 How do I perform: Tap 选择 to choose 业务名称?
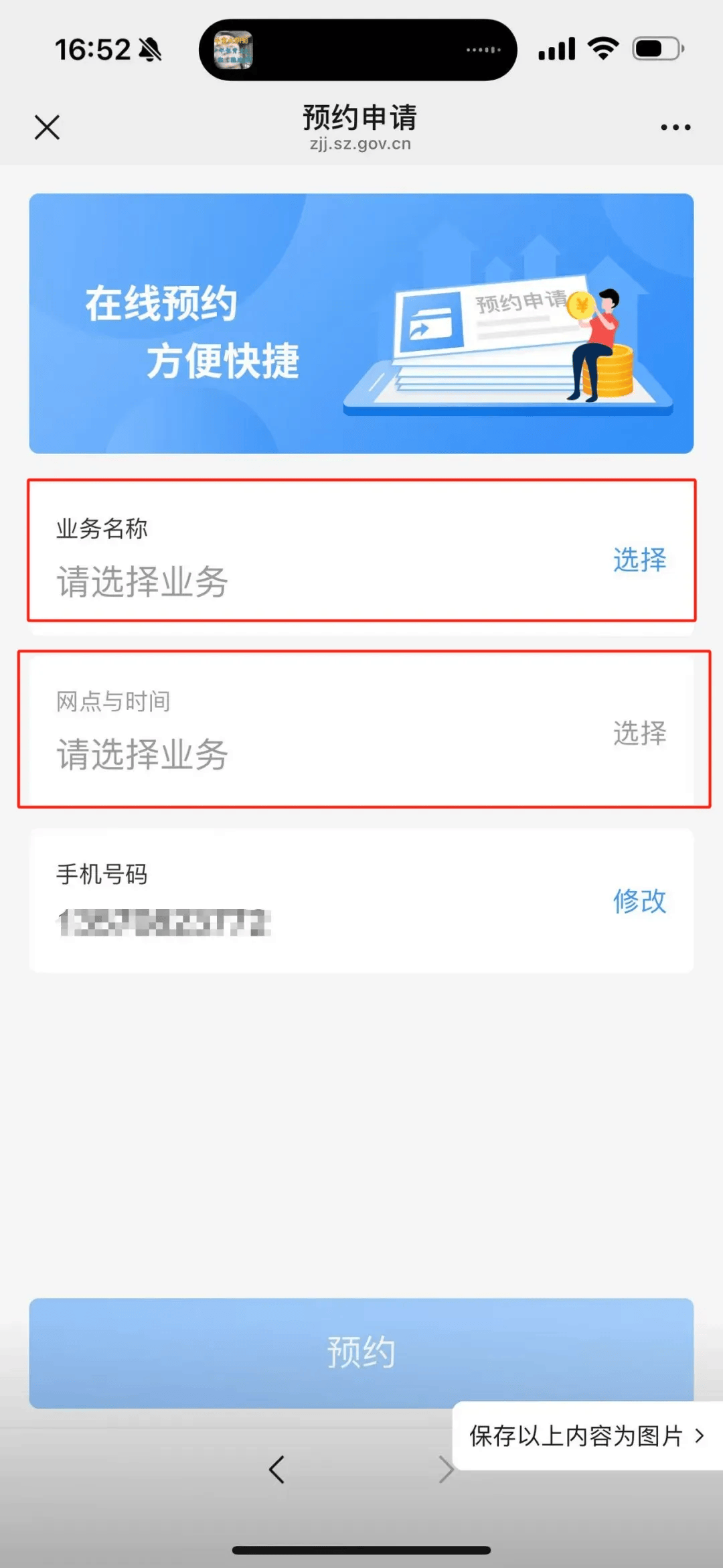point(639,559)
